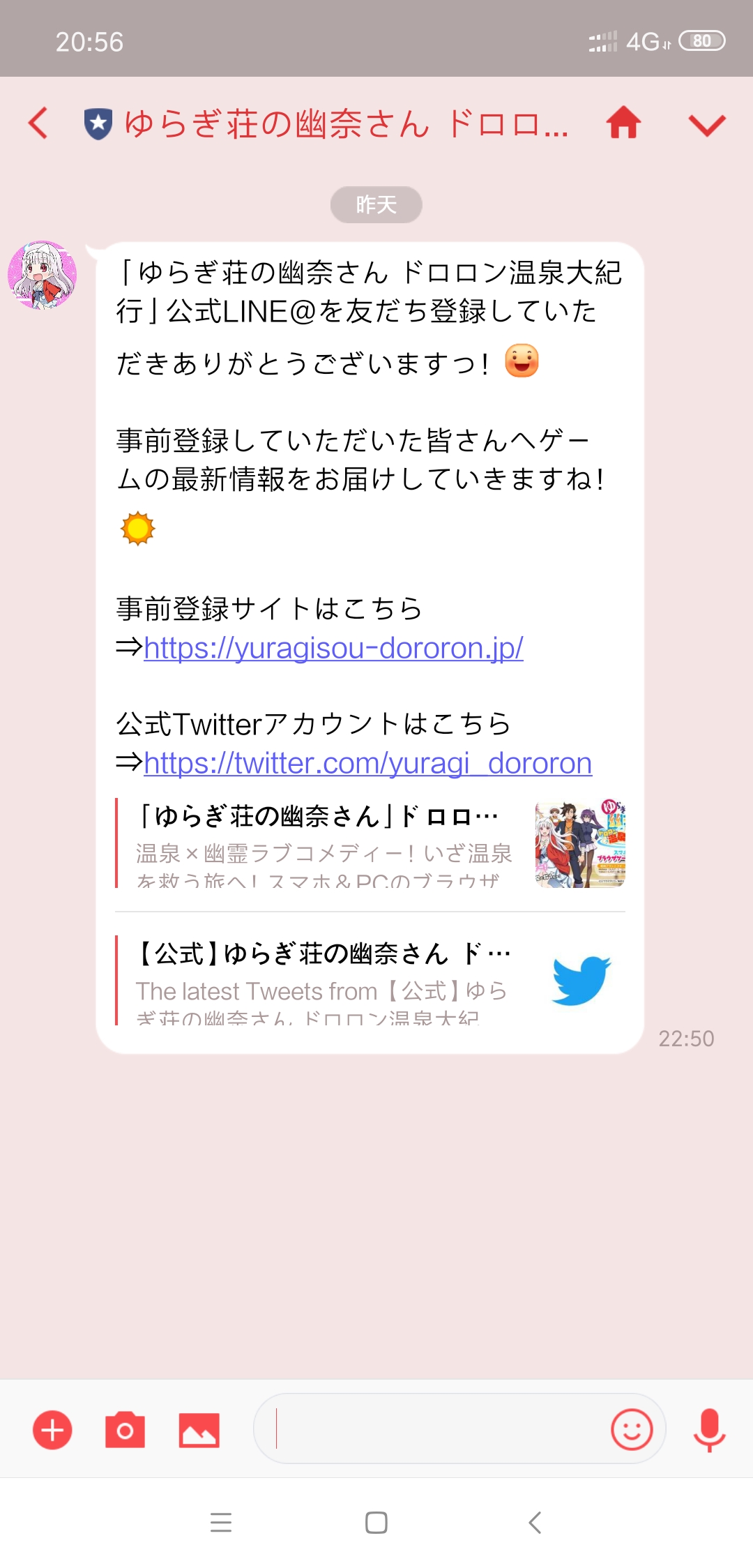Tap the plus attachment button

[52, 1431]
